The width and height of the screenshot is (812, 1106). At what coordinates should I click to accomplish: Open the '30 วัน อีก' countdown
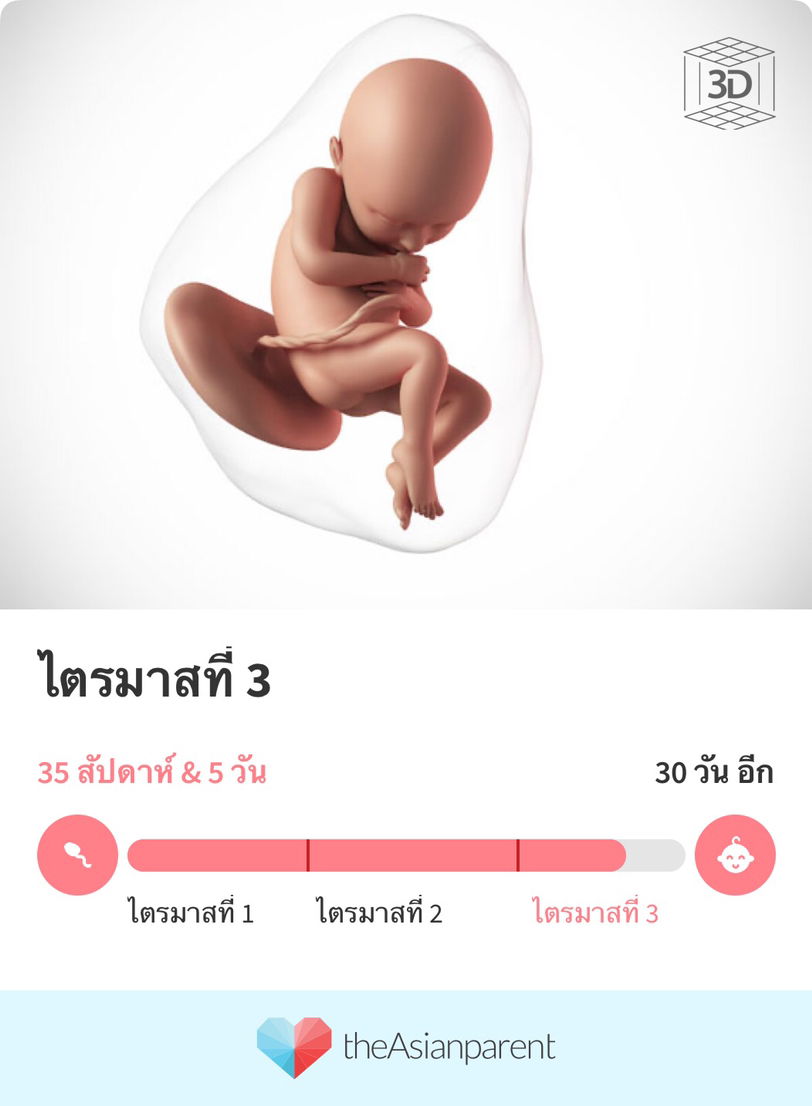(x=715, y=771)
